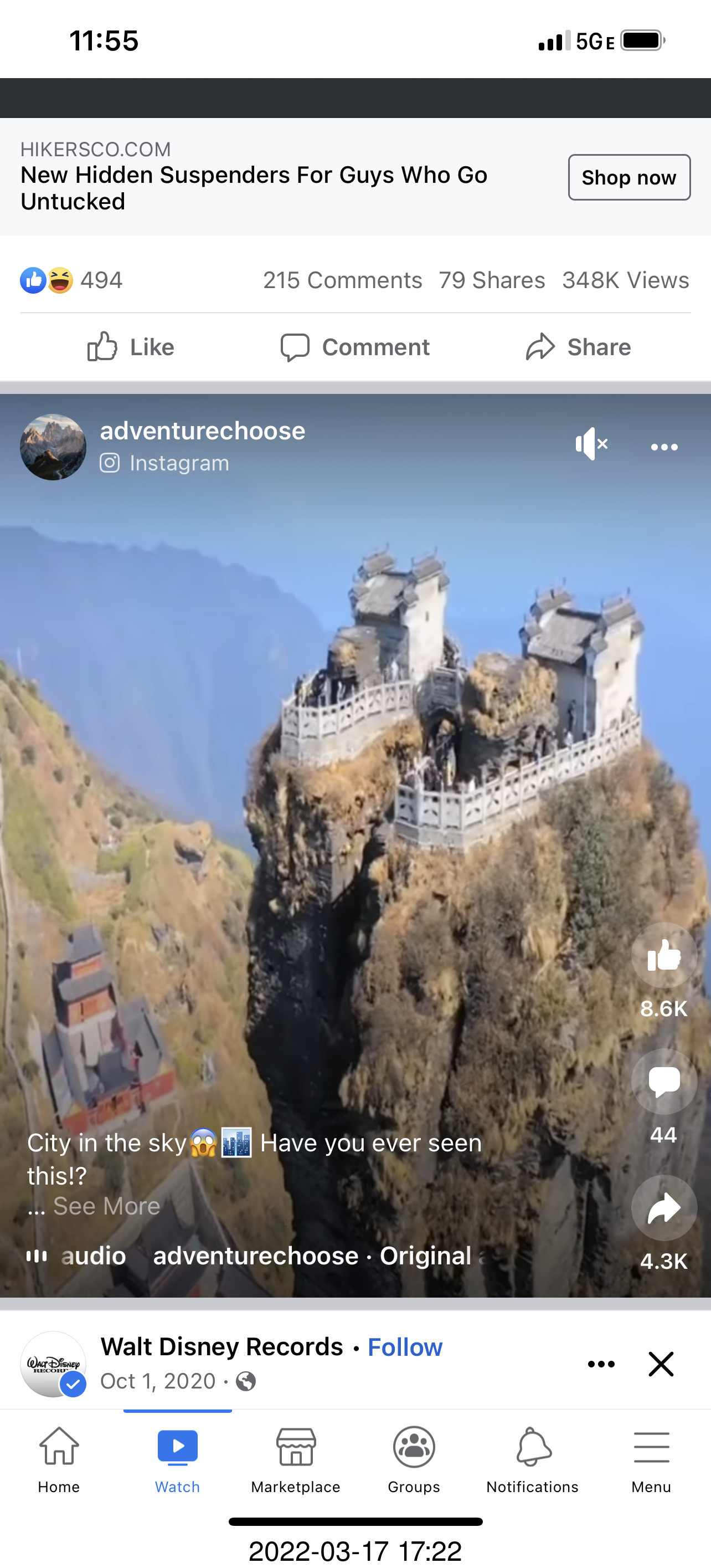View the 494 reactions list
The height and width of the screenshot is (1568, 711).
coord(72,280)
